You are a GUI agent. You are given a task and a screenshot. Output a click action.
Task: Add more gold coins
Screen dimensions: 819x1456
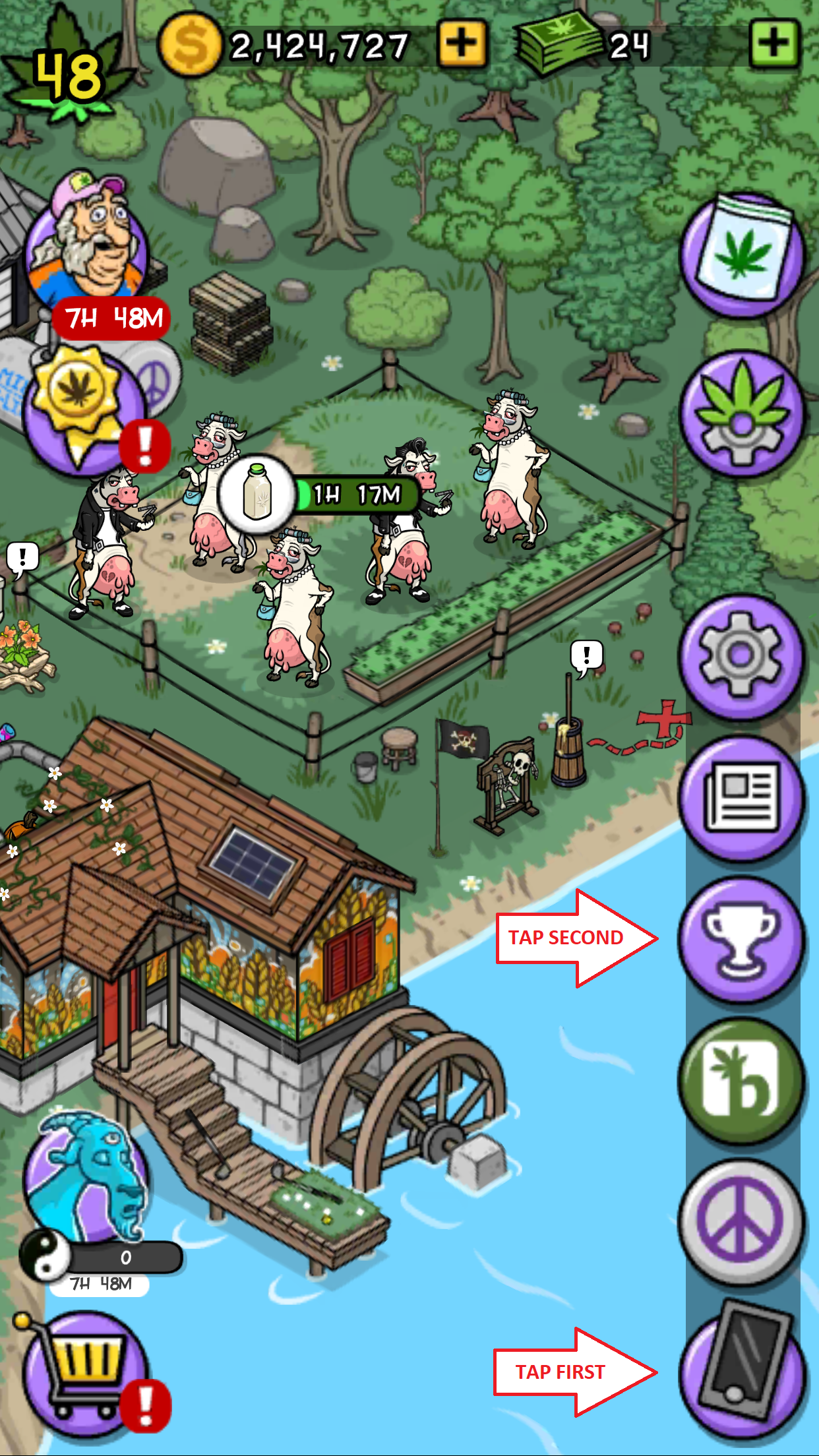(462, 44)
